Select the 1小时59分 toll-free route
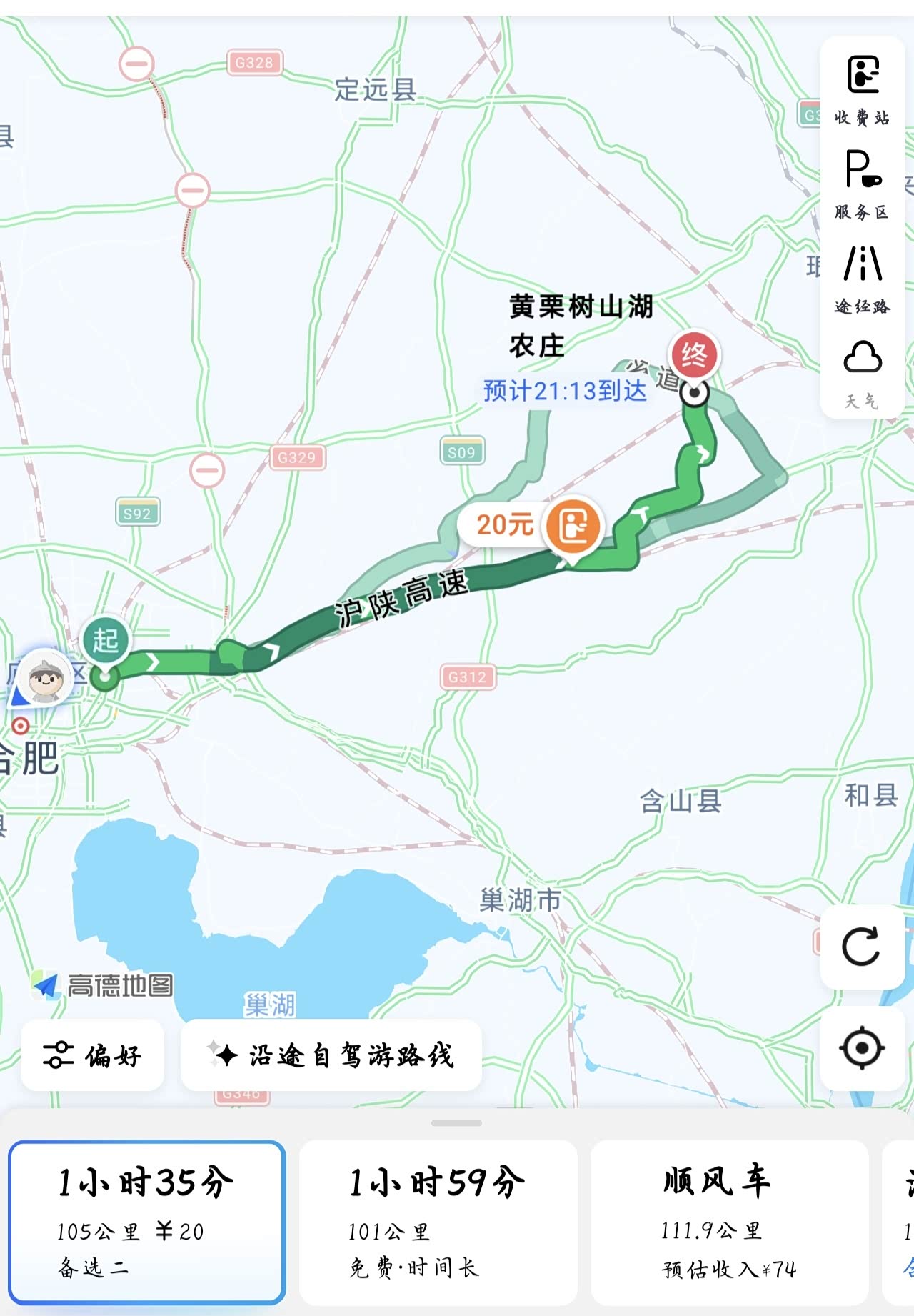This screenshot has width=914, height=1316. coord(438,1222)
